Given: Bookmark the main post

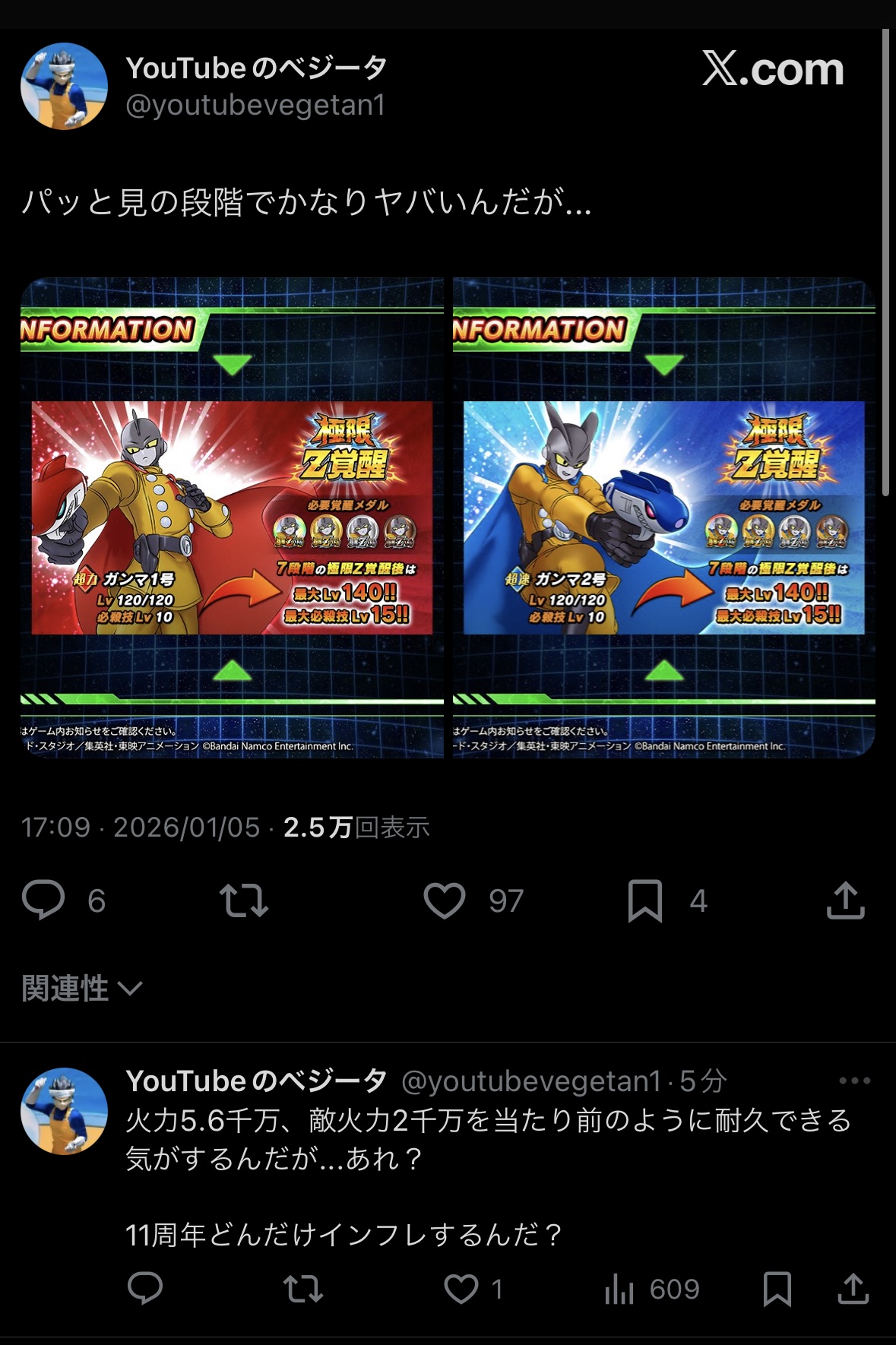Looking at the screenshot, I should coord(645,900).
